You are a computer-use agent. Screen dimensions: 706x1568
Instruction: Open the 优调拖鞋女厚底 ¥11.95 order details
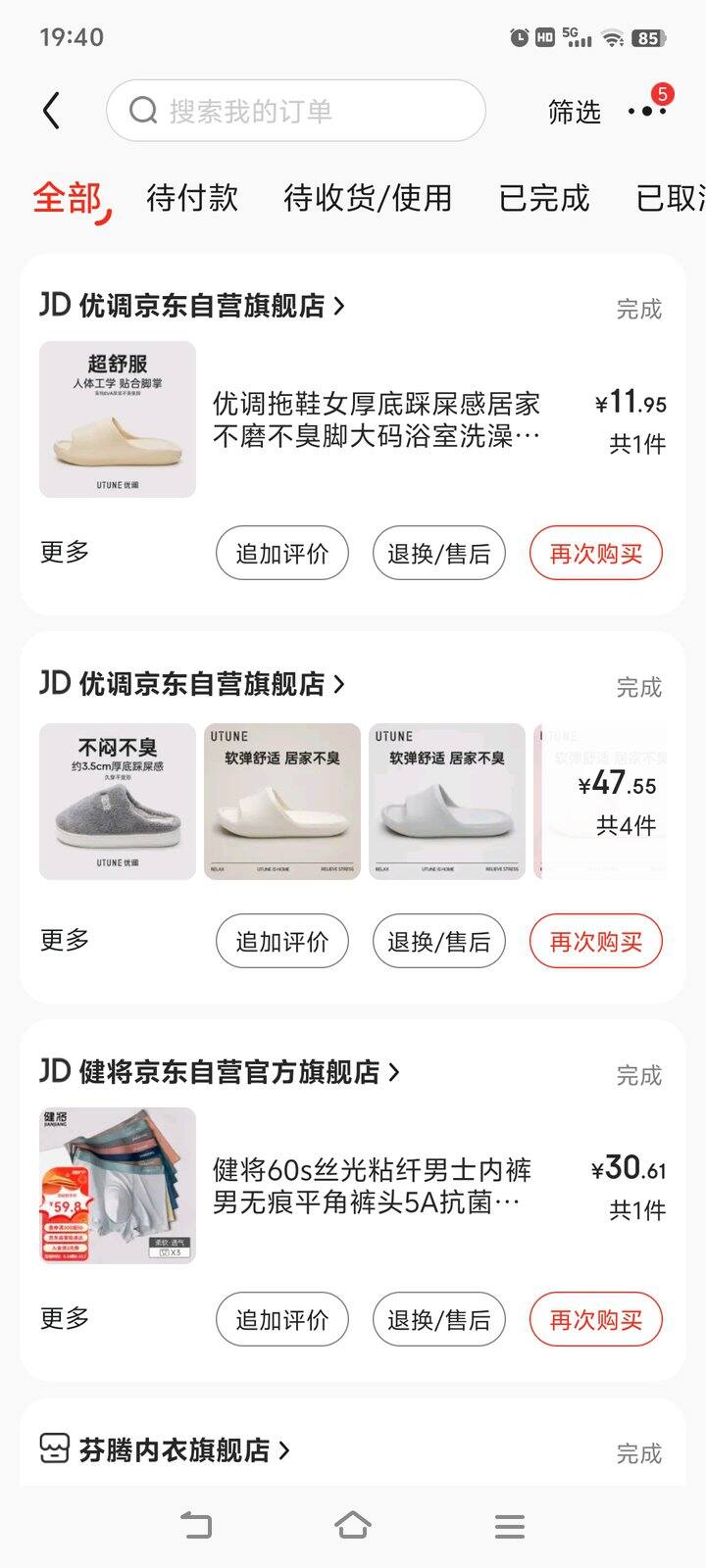[x=377, y=419]
